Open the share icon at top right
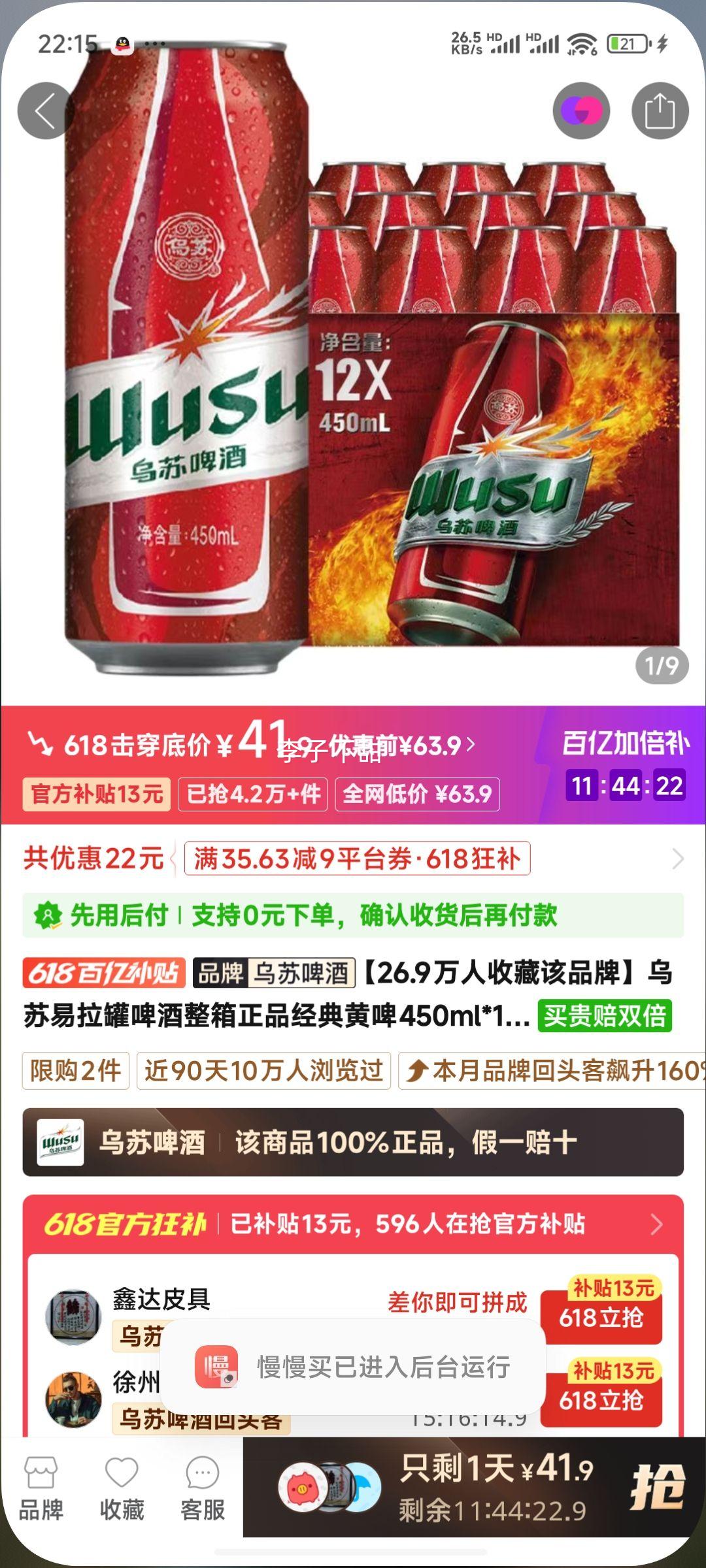 (659, 110)
